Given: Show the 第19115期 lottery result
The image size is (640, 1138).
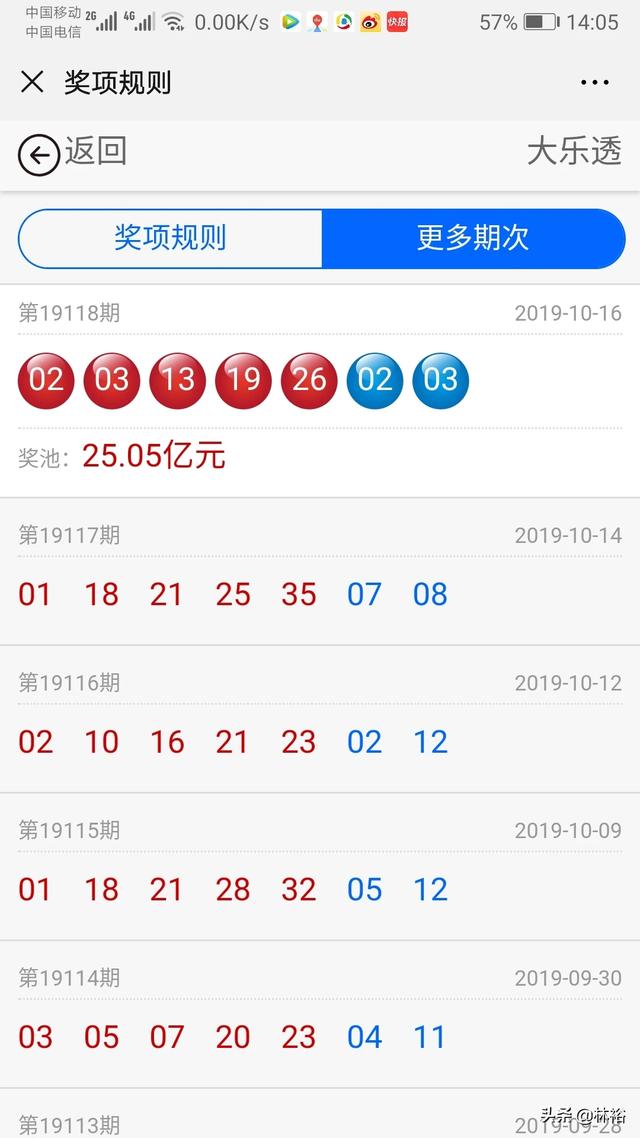Looking at the screenshot, I should tap(320, 867).
